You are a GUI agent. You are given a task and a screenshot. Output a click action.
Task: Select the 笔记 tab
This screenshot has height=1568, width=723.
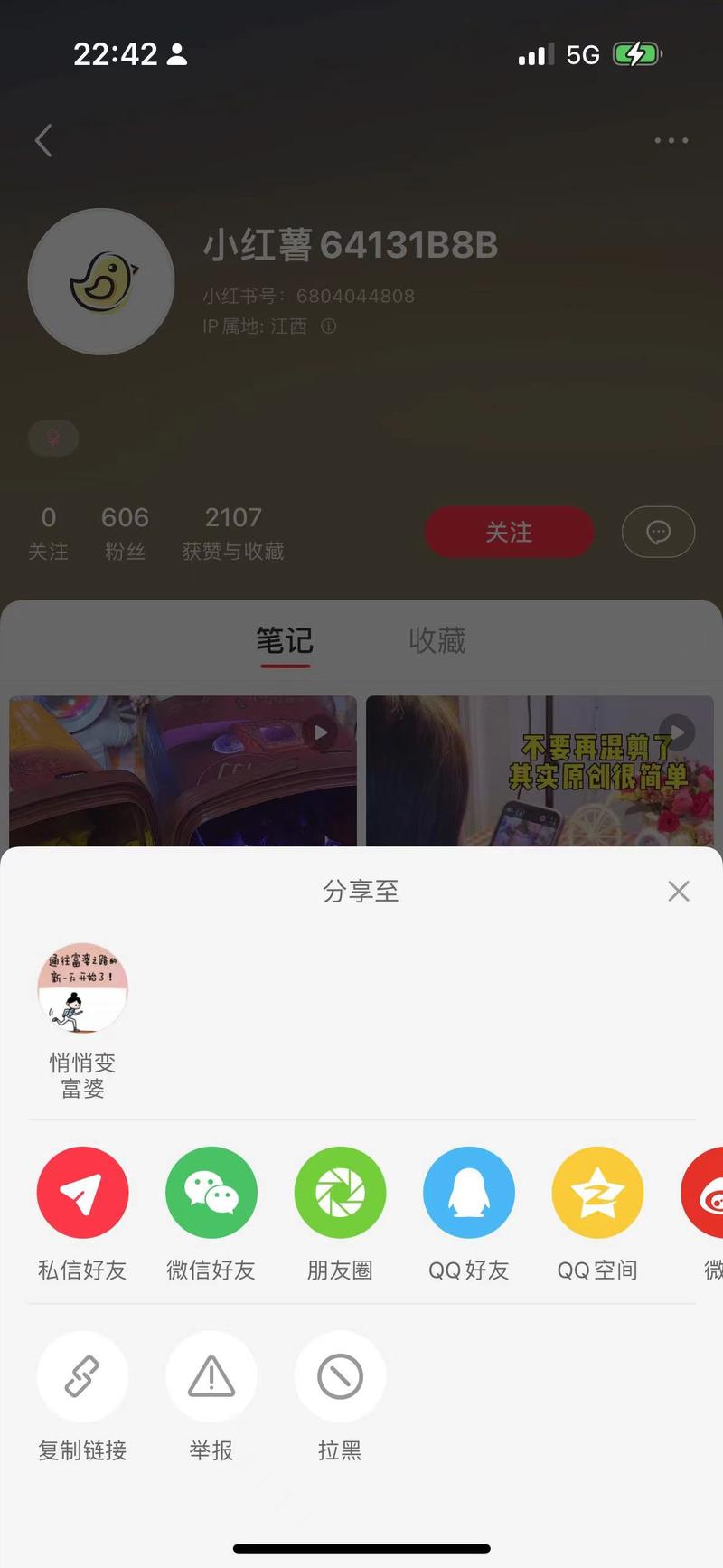click(285, 640)
